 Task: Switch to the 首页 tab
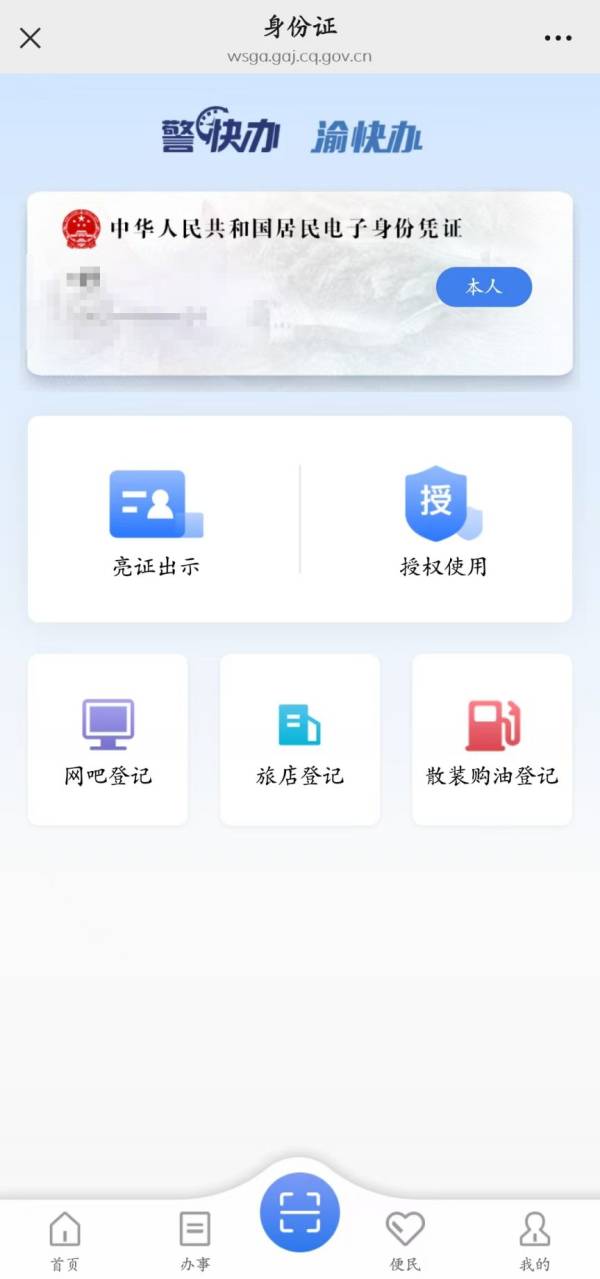click(65, 1238)
